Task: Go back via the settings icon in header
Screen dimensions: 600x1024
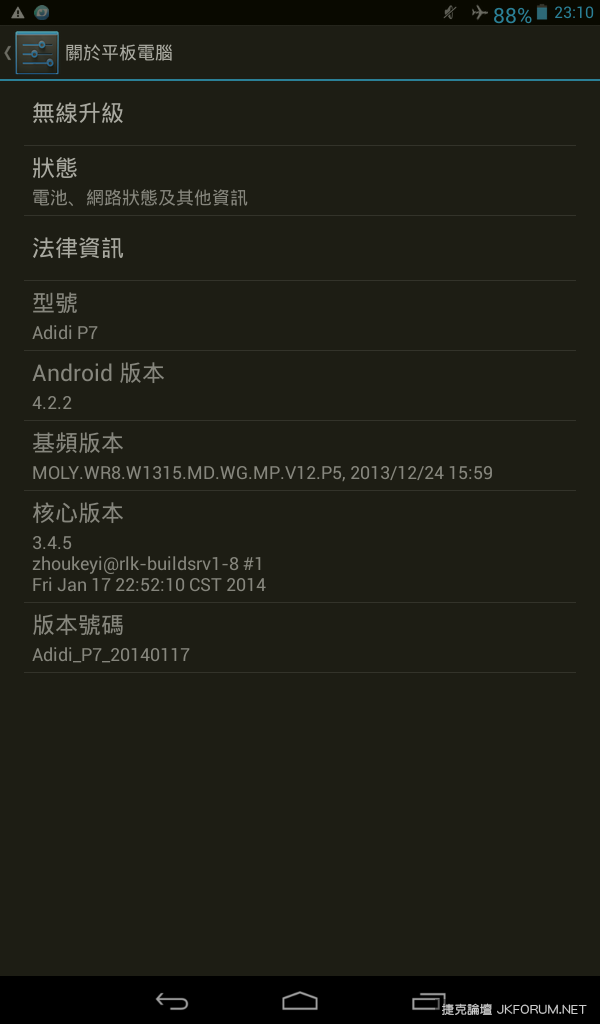Action: coord(36,53)
